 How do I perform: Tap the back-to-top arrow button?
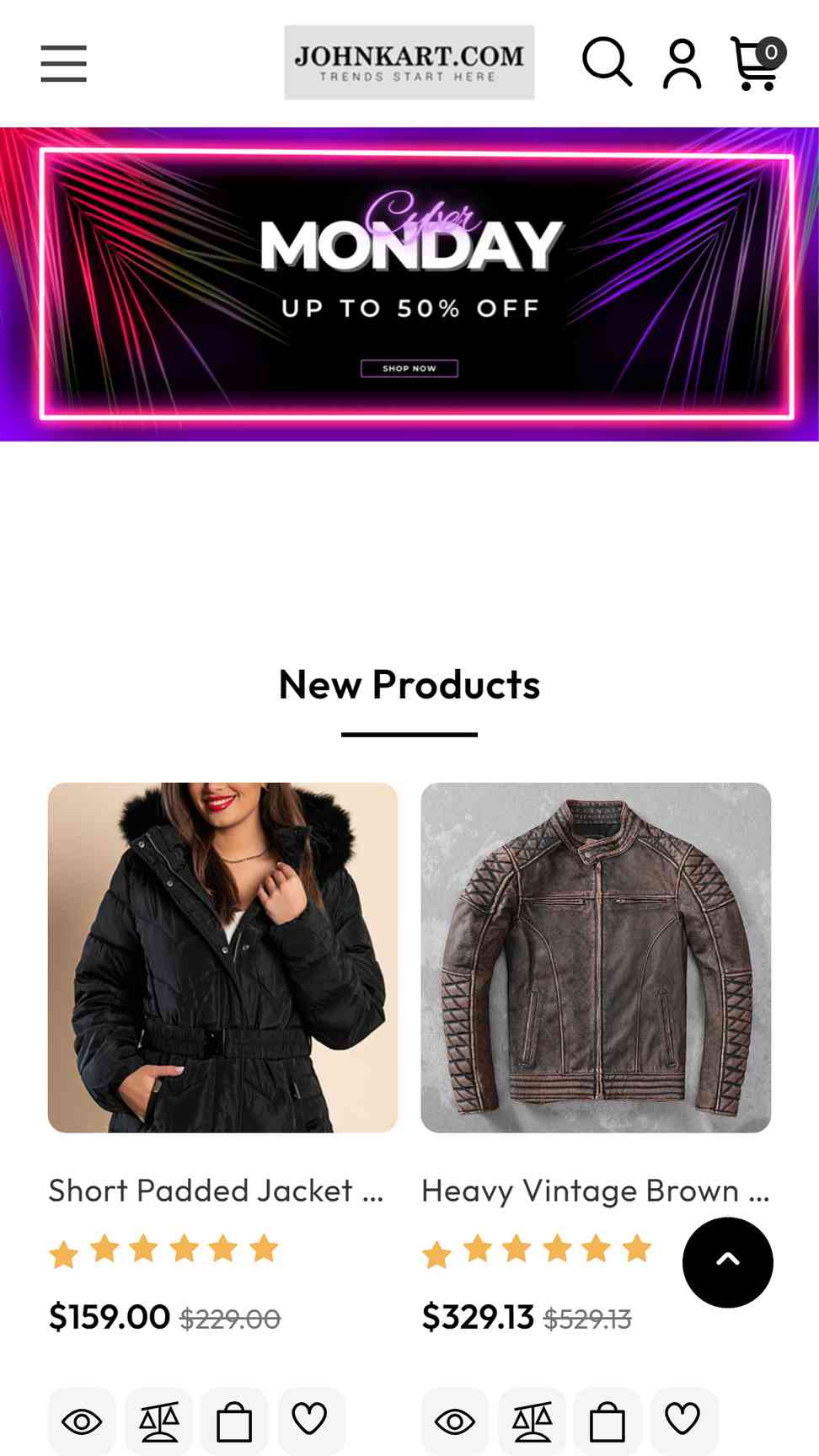[x=728, y=1262]
